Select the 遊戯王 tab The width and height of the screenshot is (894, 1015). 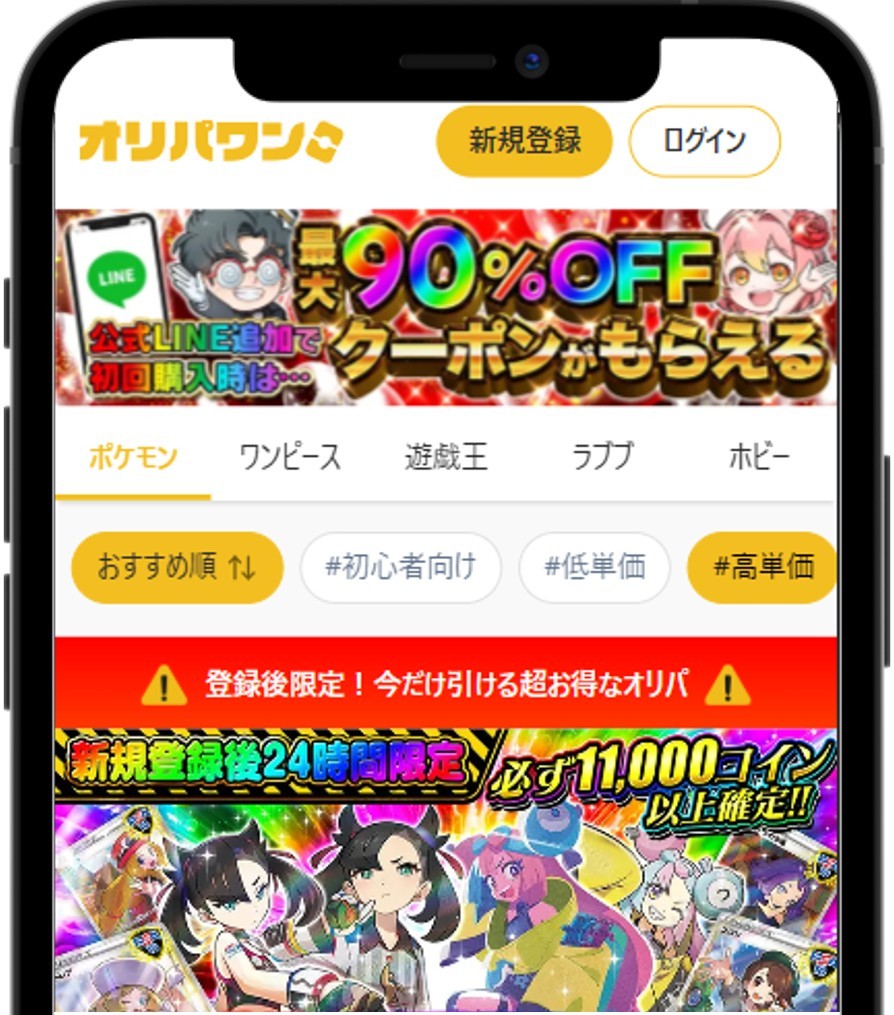click(x=446, y=458)
